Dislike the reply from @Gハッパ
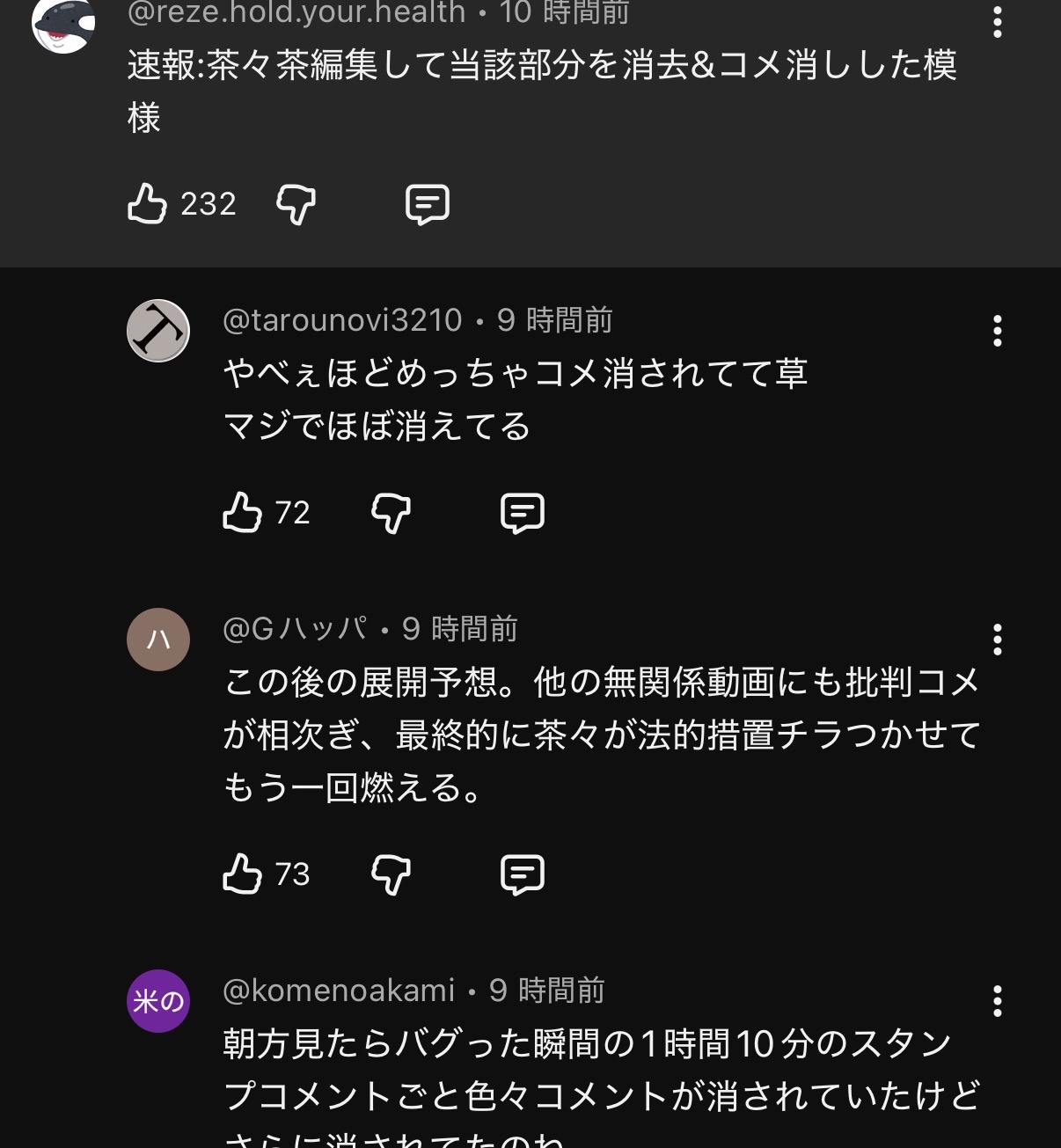1061x1148 pixels. click(x=391, y=874)
